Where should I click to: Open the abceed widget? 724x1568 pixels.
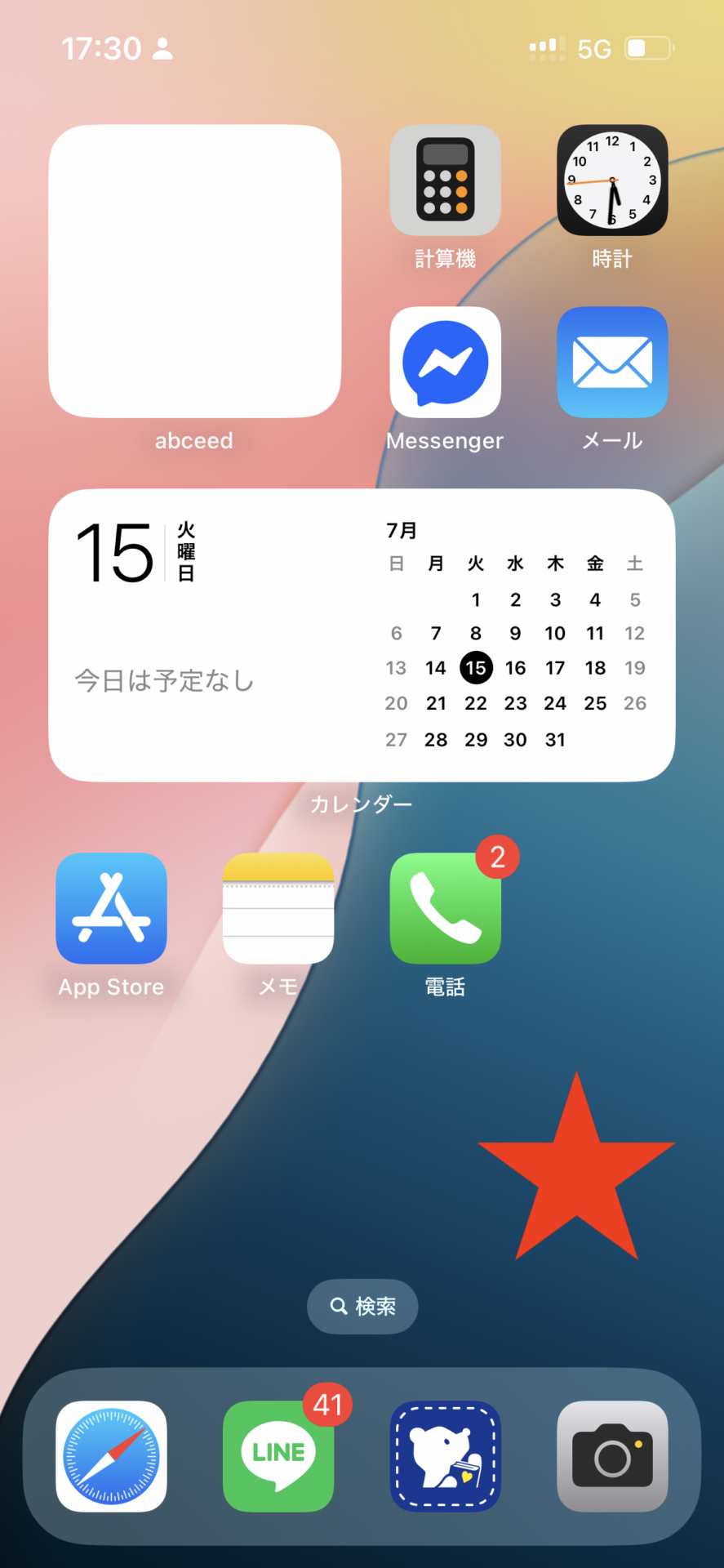[194, 271]
